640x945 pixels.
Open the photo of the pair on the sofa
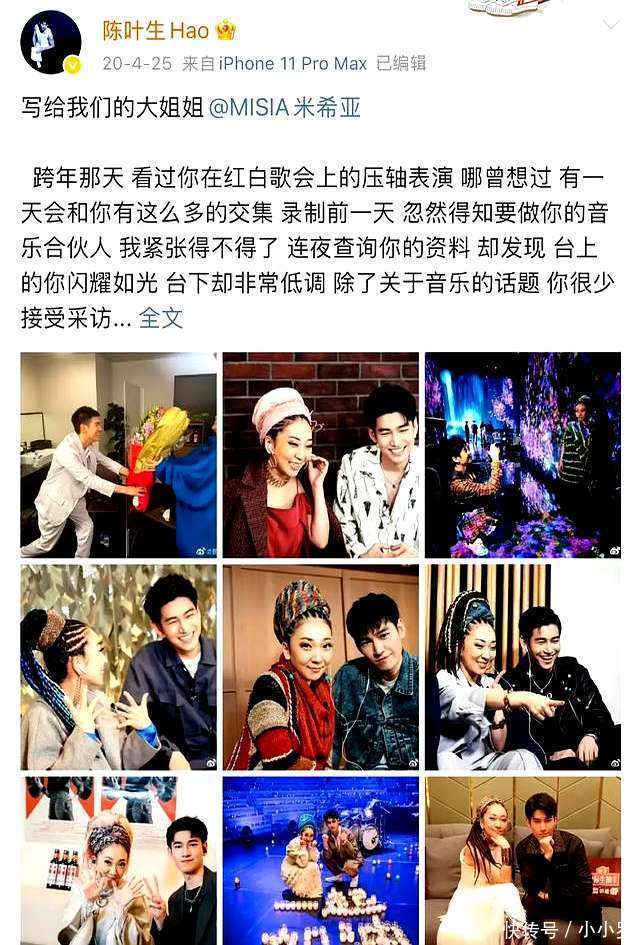point(522,860)
